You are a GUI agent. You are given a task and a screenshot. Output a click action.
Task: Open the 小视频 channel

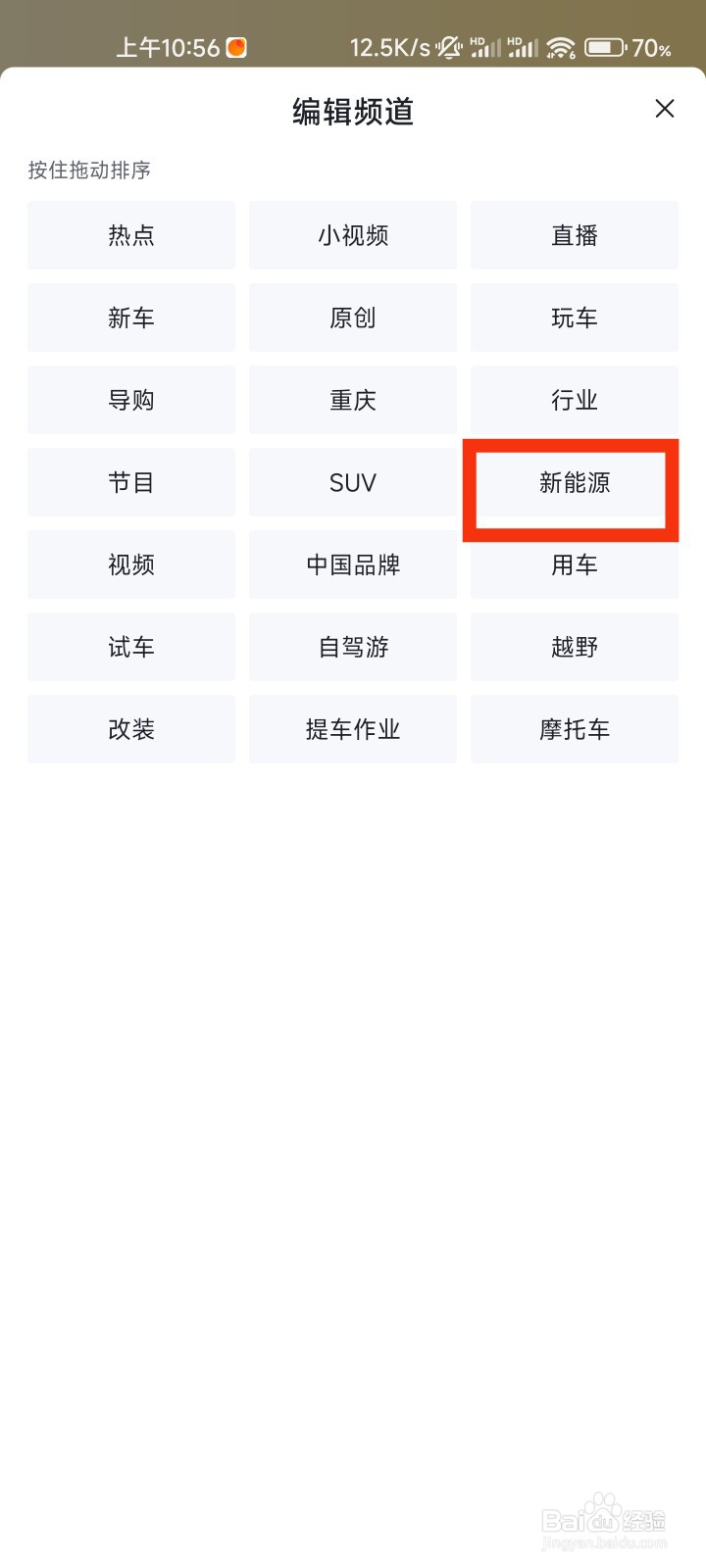click(x=352, y=235)
